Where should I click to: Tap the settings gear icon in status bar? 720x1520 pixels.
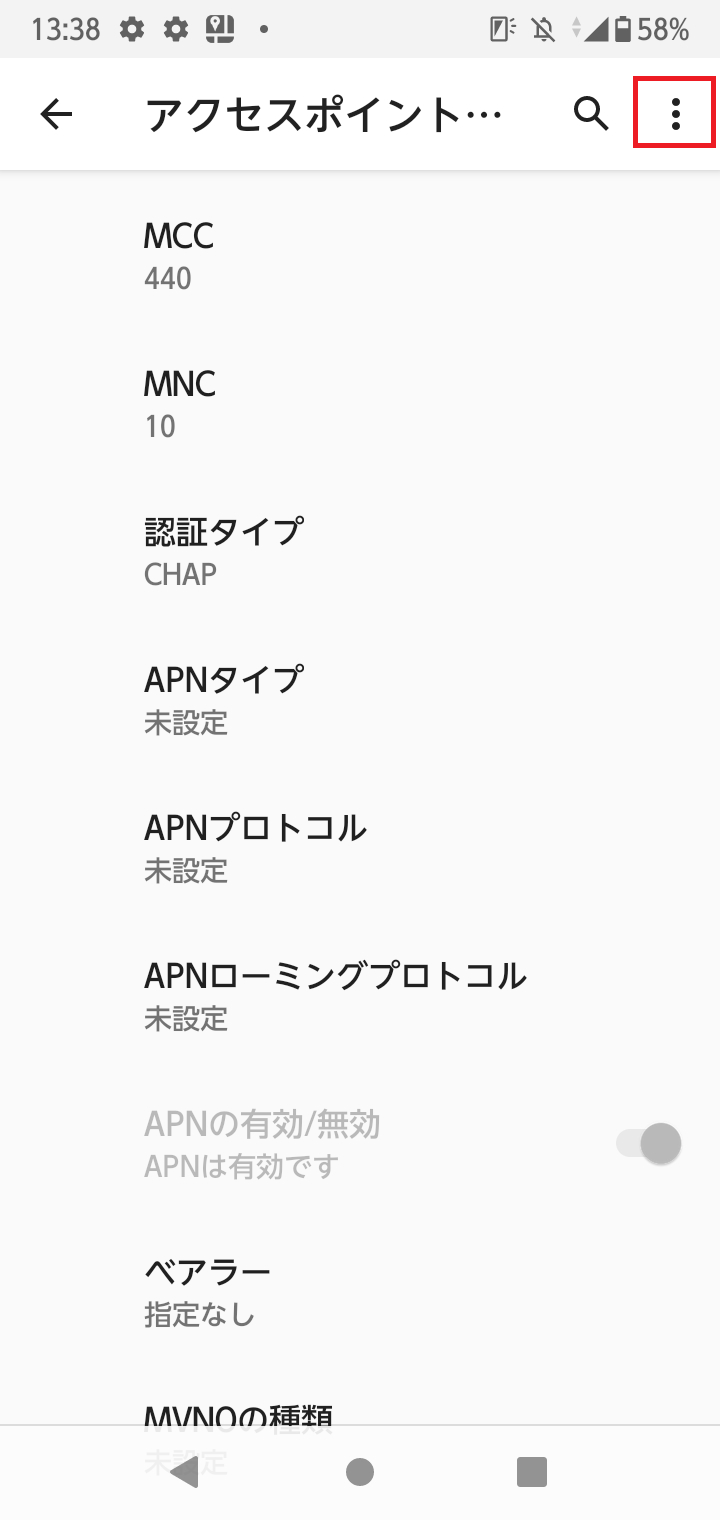[x=133, y=28]
